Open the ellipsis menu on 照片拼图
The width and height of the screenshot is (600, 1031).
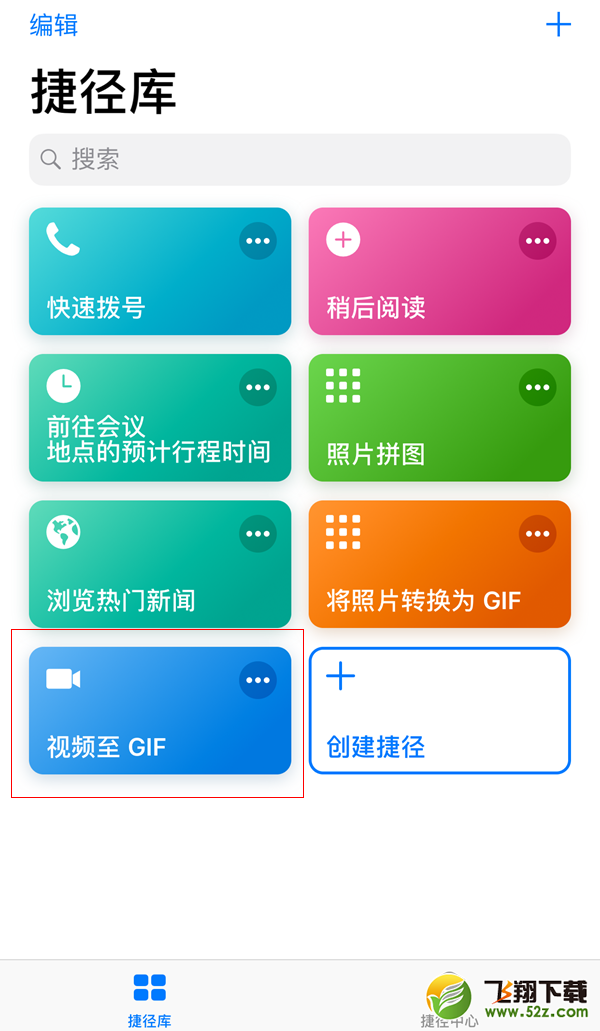[538, 387]
